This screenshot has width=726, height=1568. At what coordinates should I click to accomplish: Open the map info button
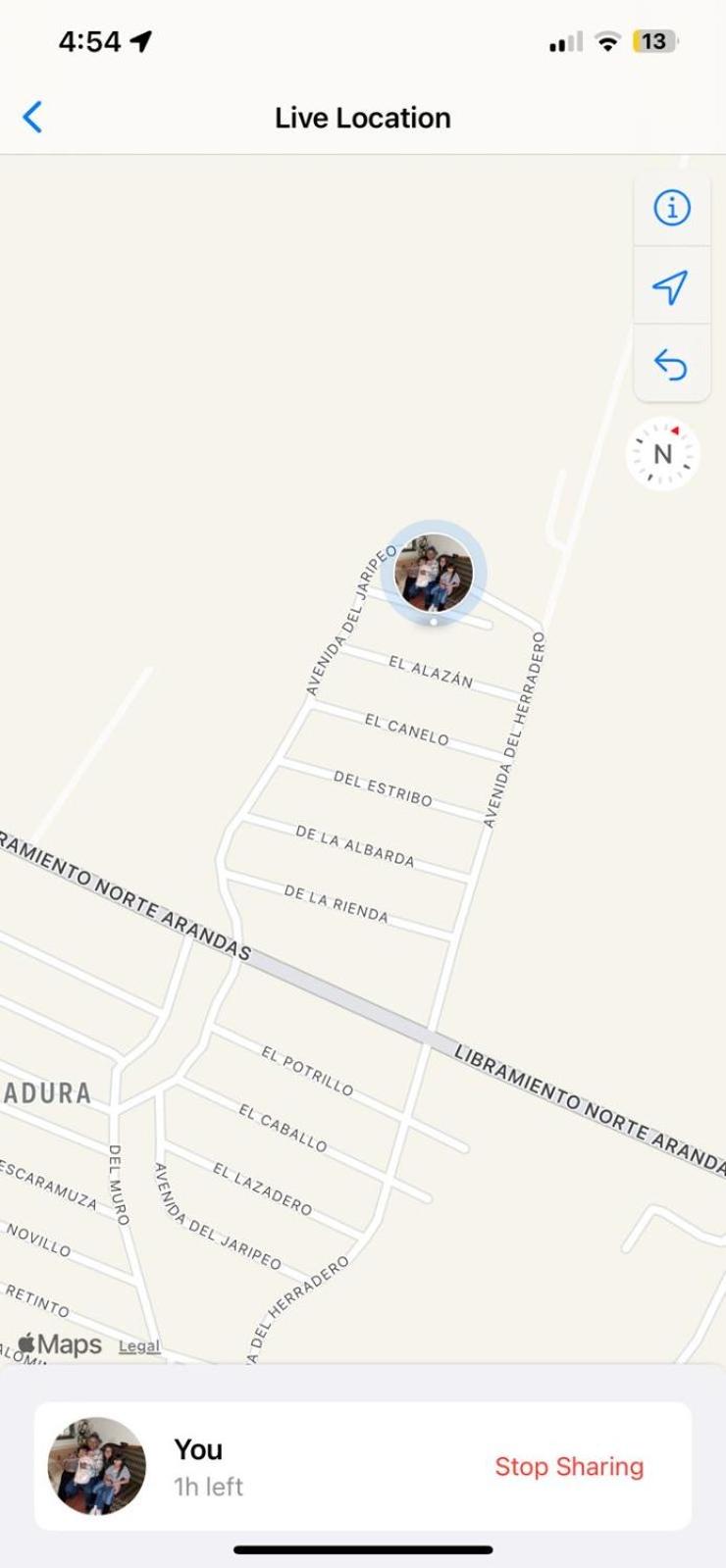tap(672, 208)
